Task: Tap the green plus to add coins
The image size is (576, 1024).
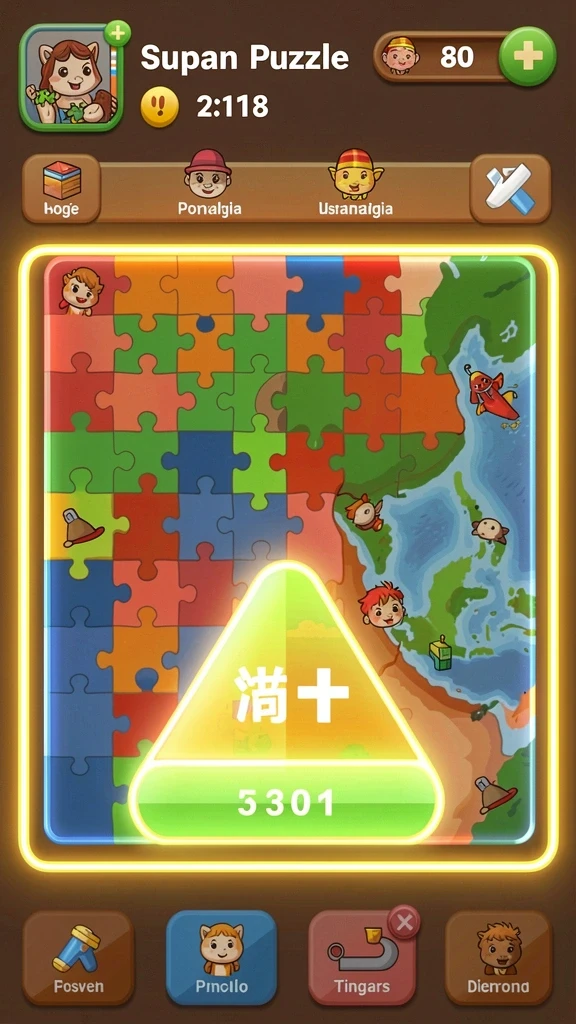Action: 527,57
